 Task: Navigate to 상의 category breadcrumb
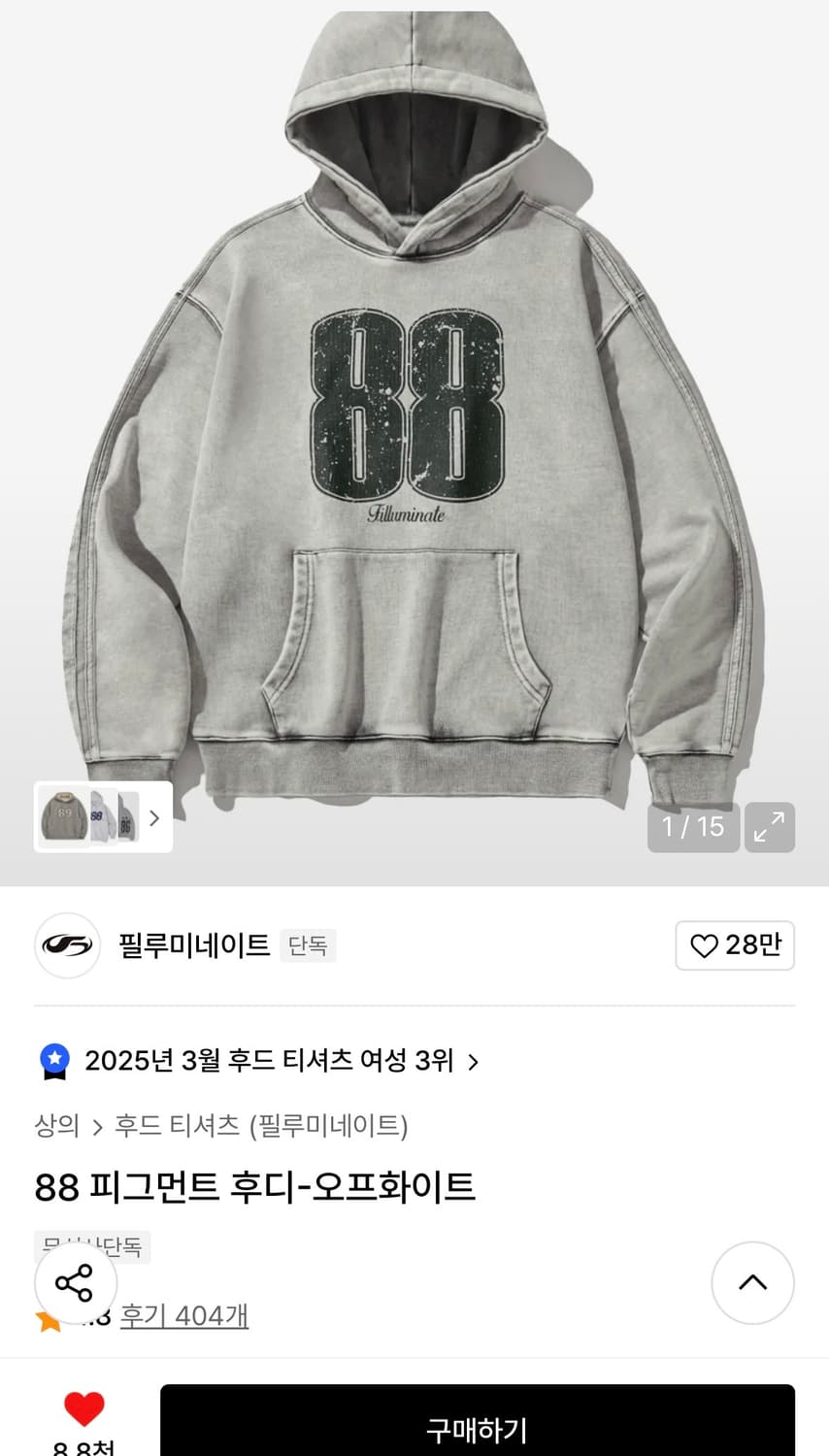pyautogui.click(x=57, y=1127)
